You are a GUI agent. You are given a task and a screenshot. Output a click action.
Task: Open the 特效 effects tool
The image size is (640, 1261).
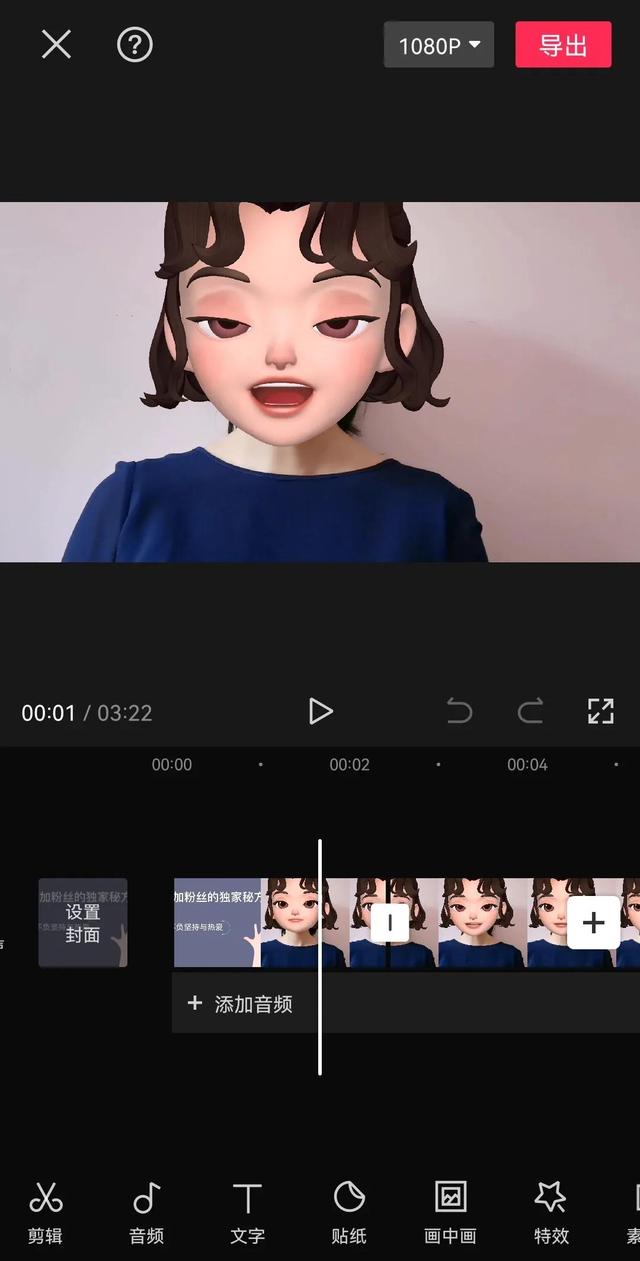click(551, 1212)
